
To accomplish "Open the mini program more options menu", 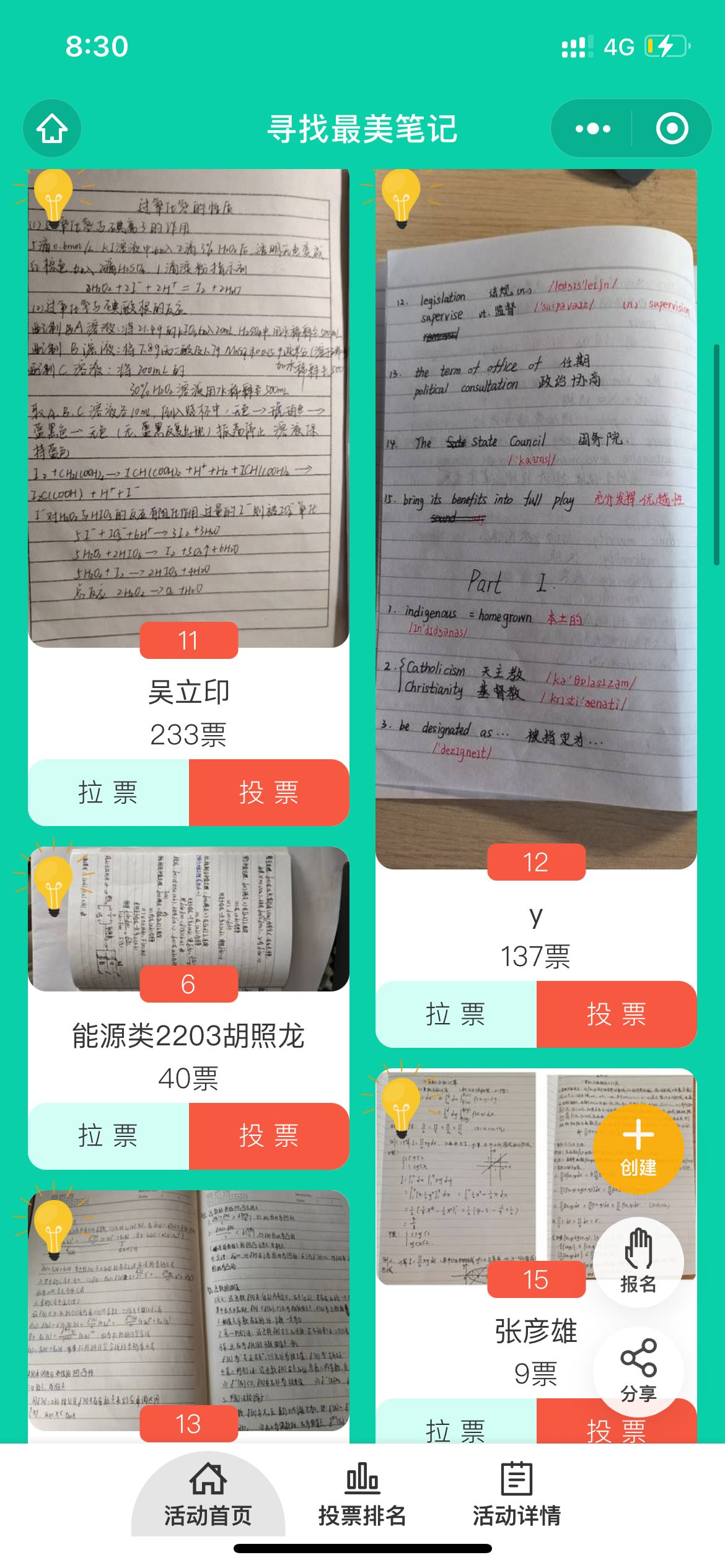I will coord(592,128).
